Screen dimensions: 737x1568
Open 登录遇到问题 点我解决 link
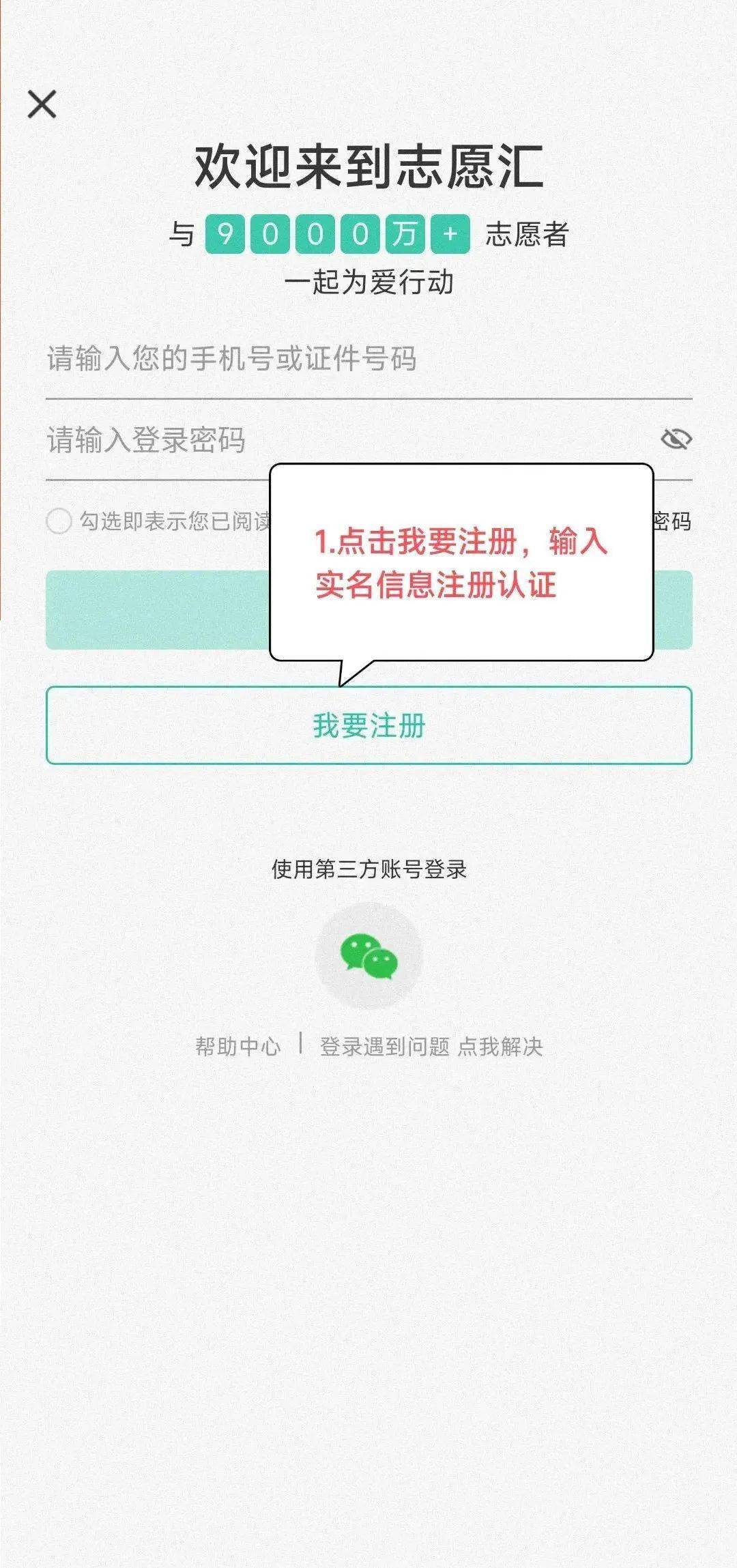[x=431, y=1046]
